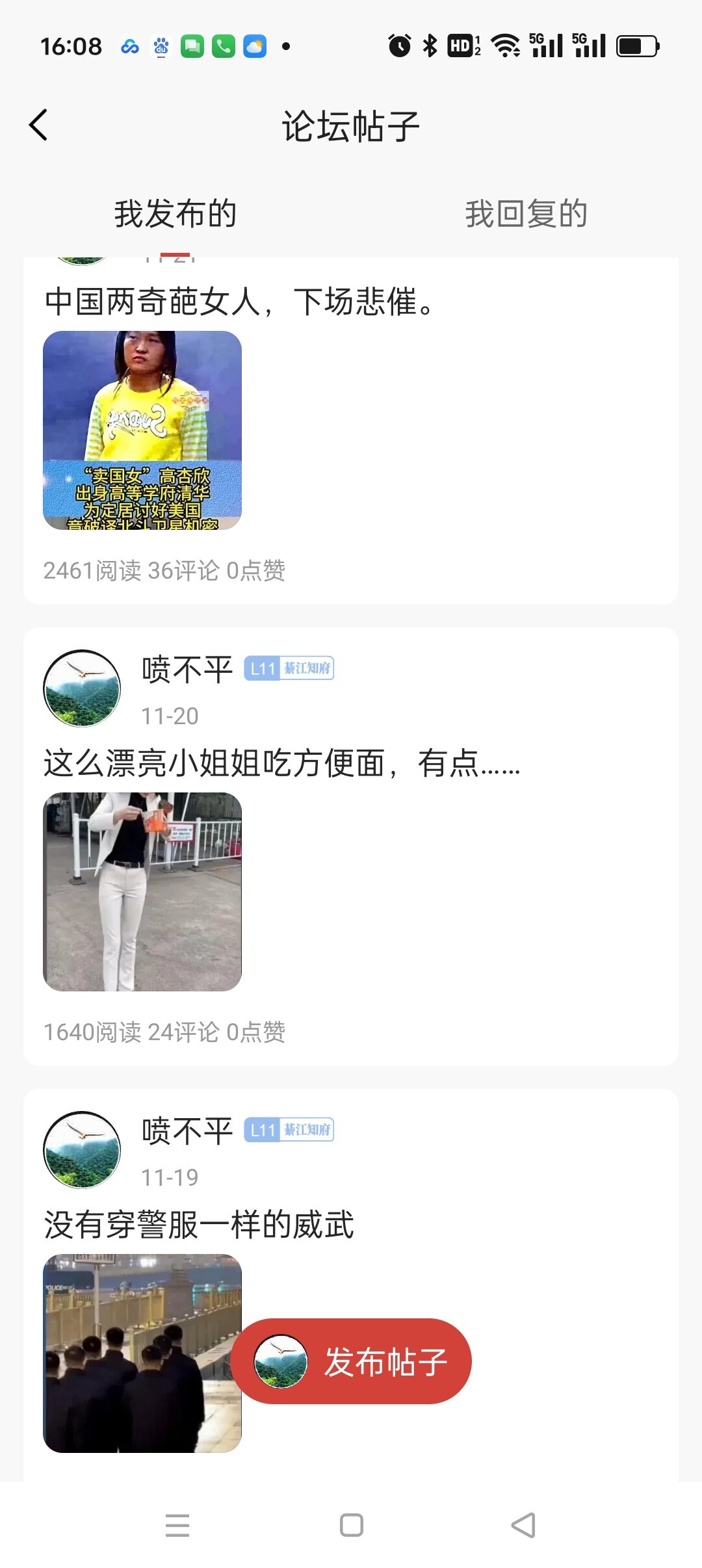The height and width of the screenshot is (1568, 702).
Task: Open the image in the 奇葩女人 post
Action: coord(142,430)
